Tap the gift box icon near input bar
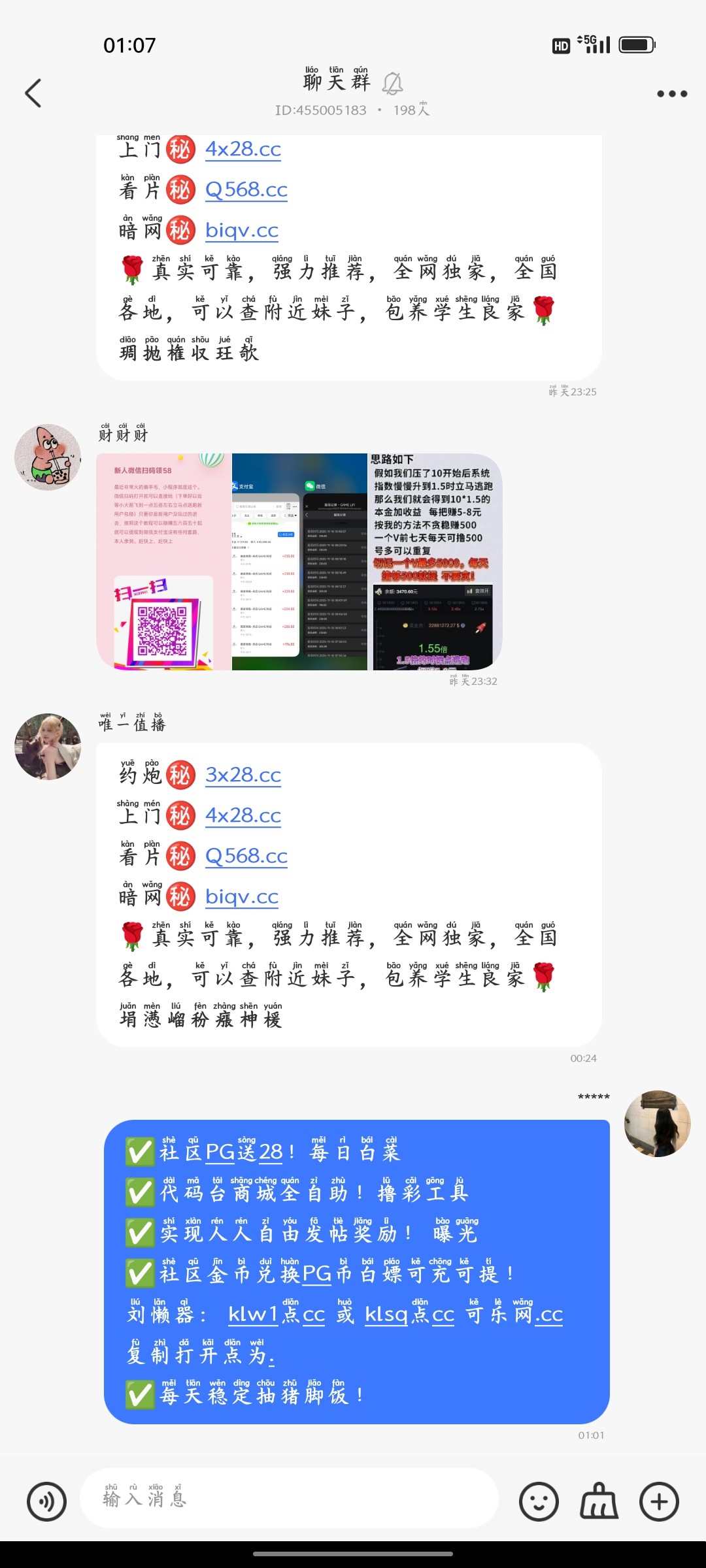The width and height of the screenshot is (706, 1568). coord(599,1501)
